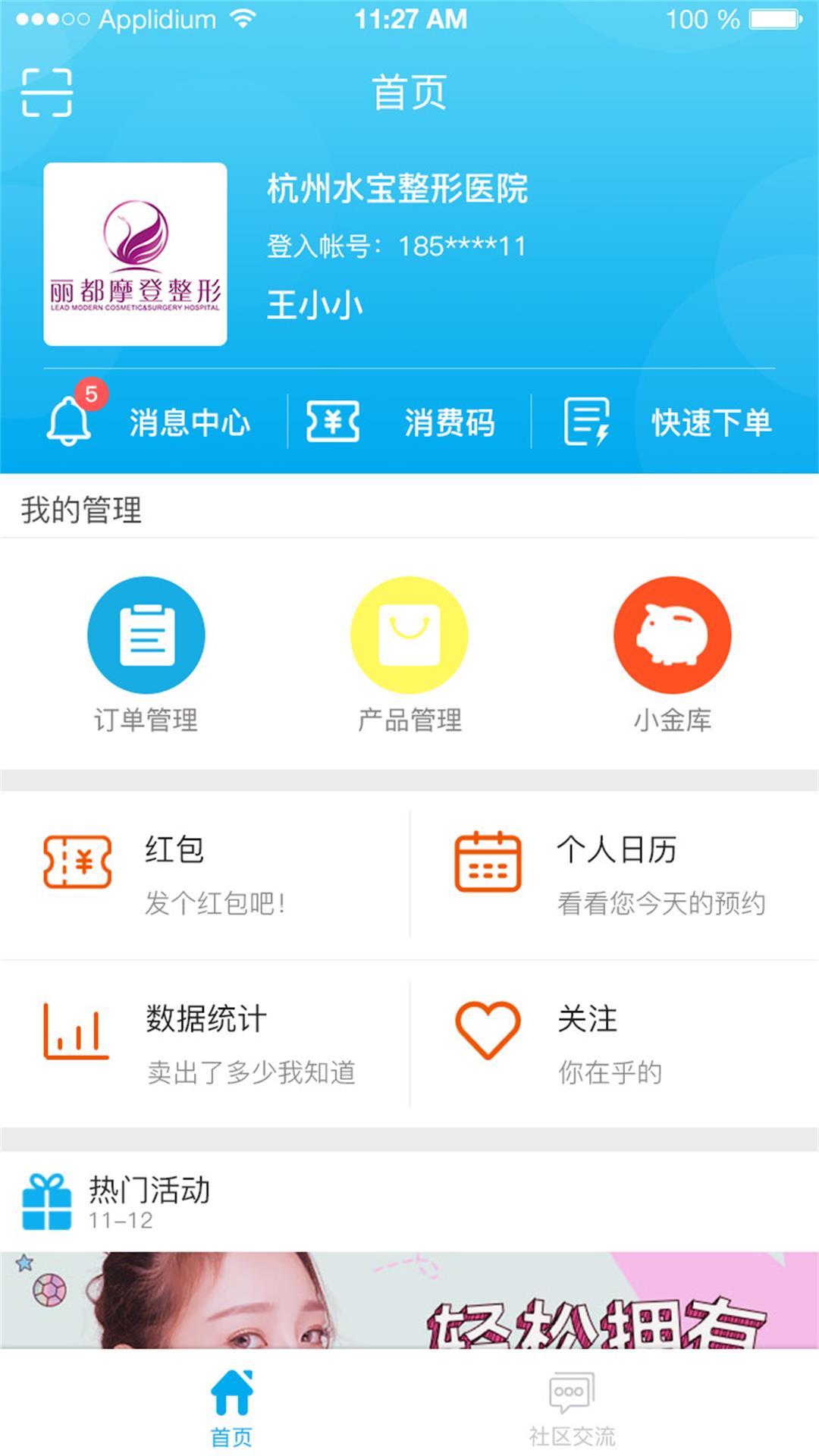819x1456 pixels.
Task: View 个人日历 personal calendar
Action: point(614,874)
